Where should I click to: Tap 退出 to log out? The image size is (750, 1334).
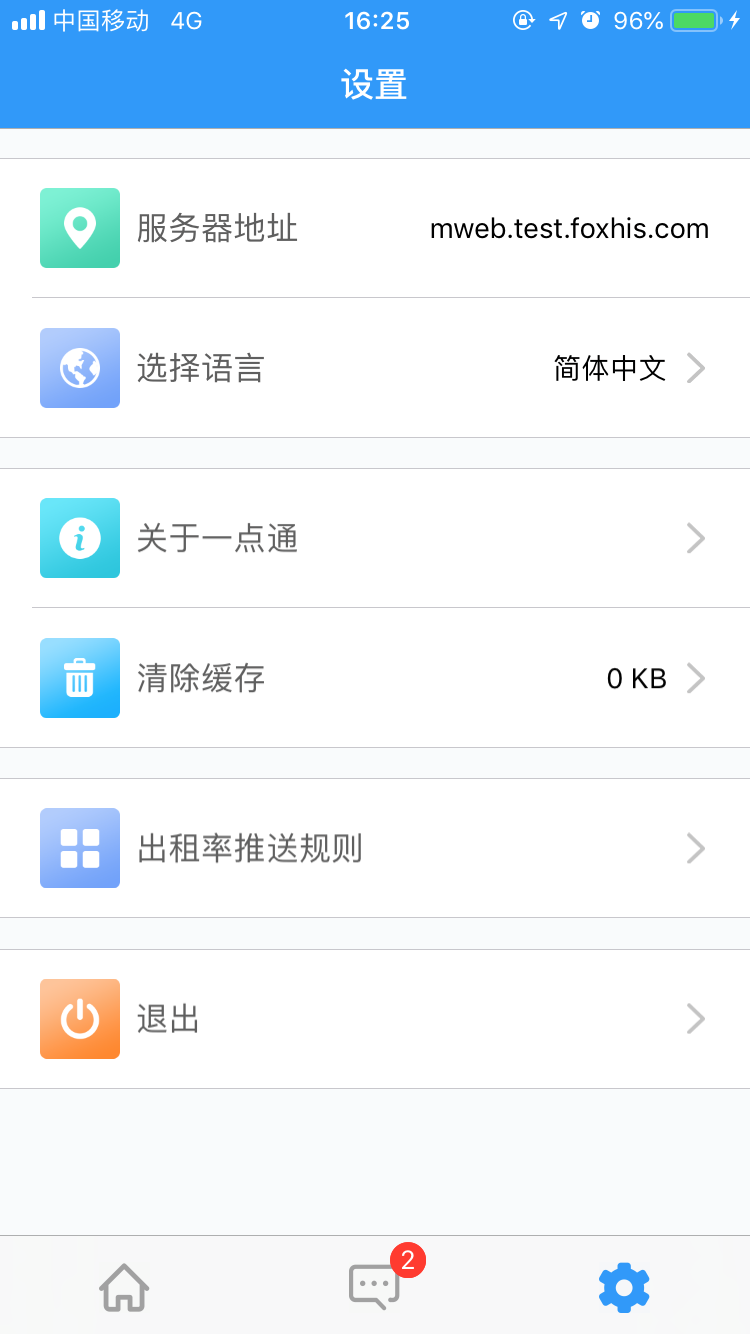375,1019
